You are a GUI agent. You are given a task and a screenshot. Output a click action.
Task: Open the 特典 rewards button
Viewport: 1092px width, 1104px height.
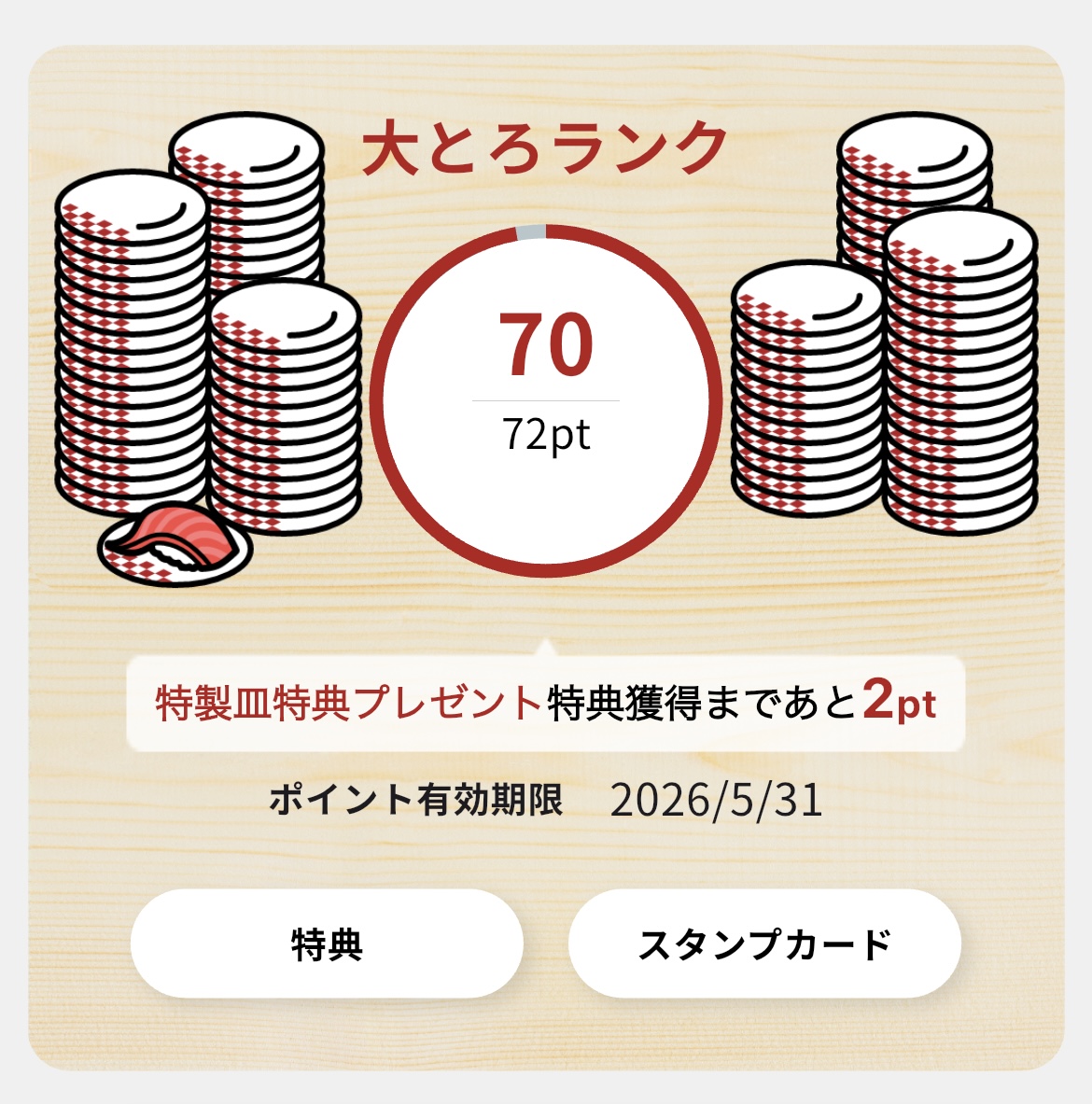coord(327,943)
